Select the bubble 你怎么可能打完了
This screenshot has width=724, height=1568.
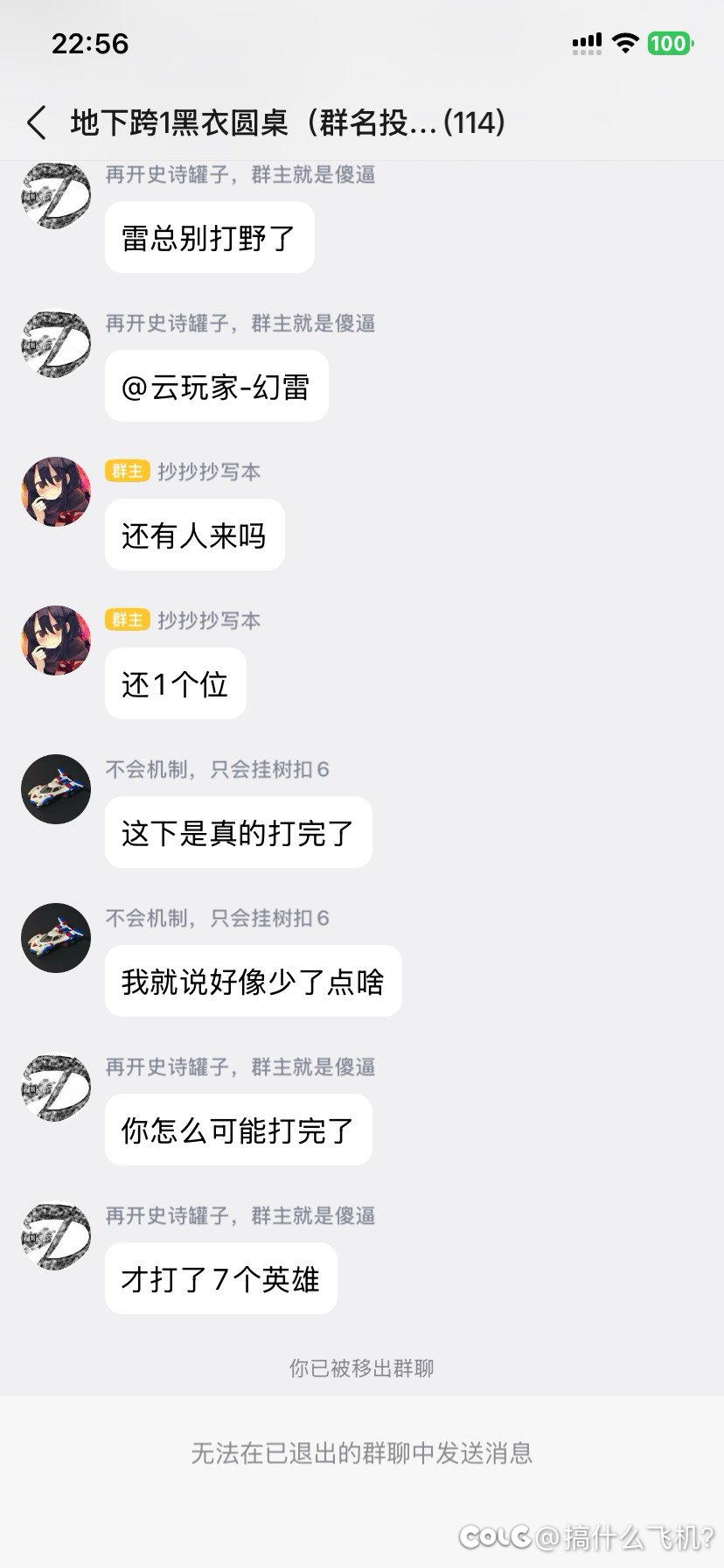[x=238, y=1130]
